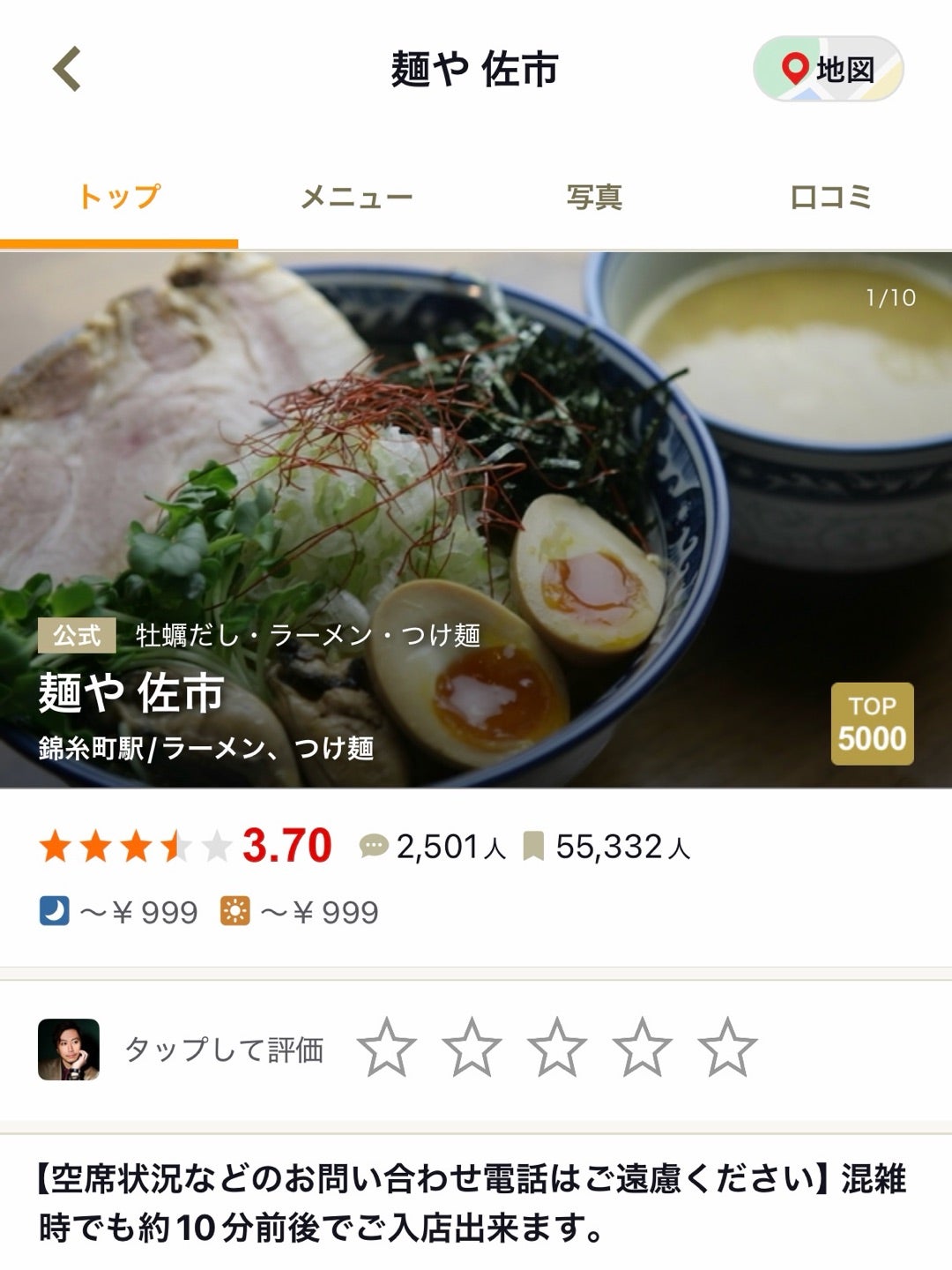The height and width of the screenshot is (1270, 952).
Task: Switch to the 写真 tab
Action: (x=594, y=198)
